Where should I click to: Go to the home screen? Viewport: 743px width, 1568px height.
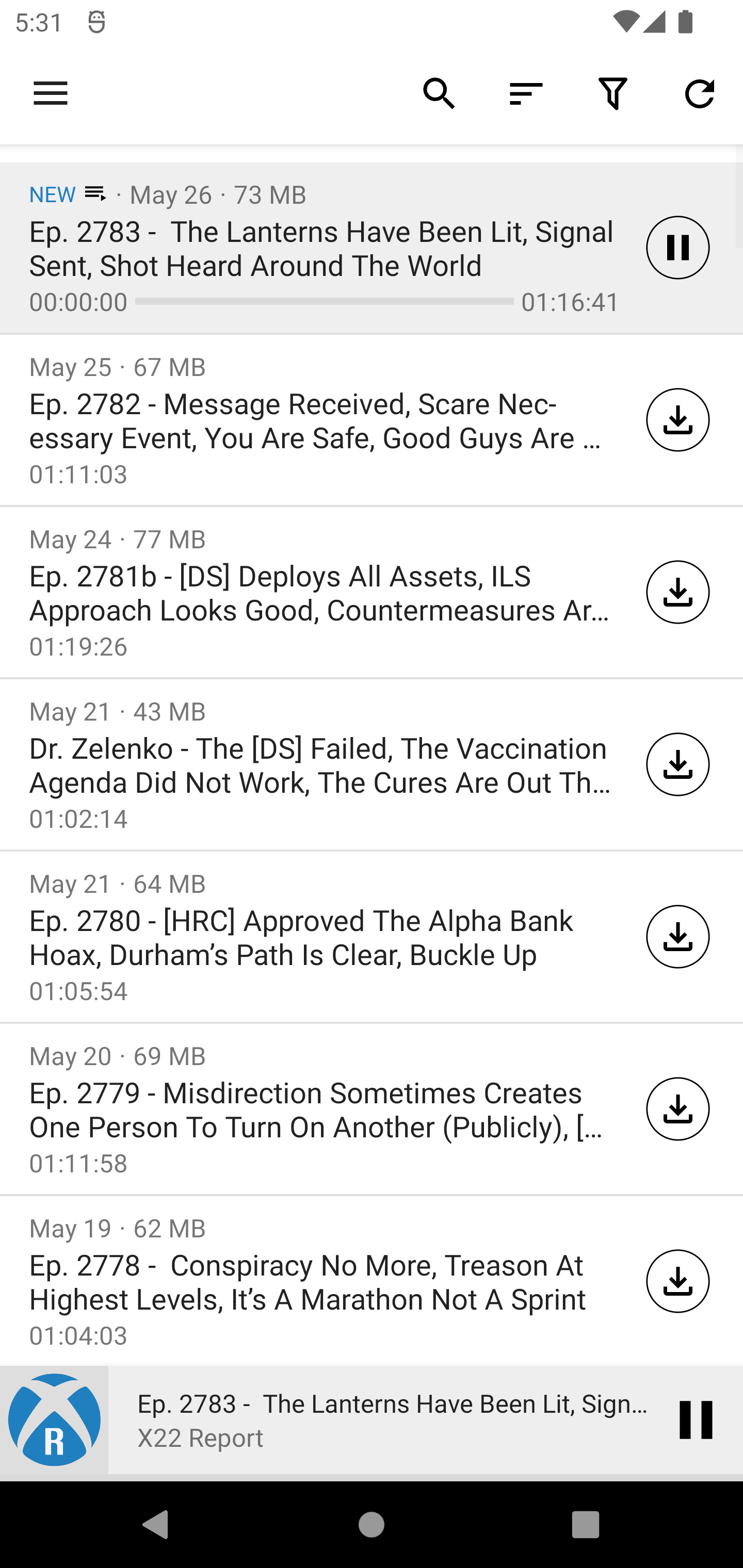[x=371, y=1525]
